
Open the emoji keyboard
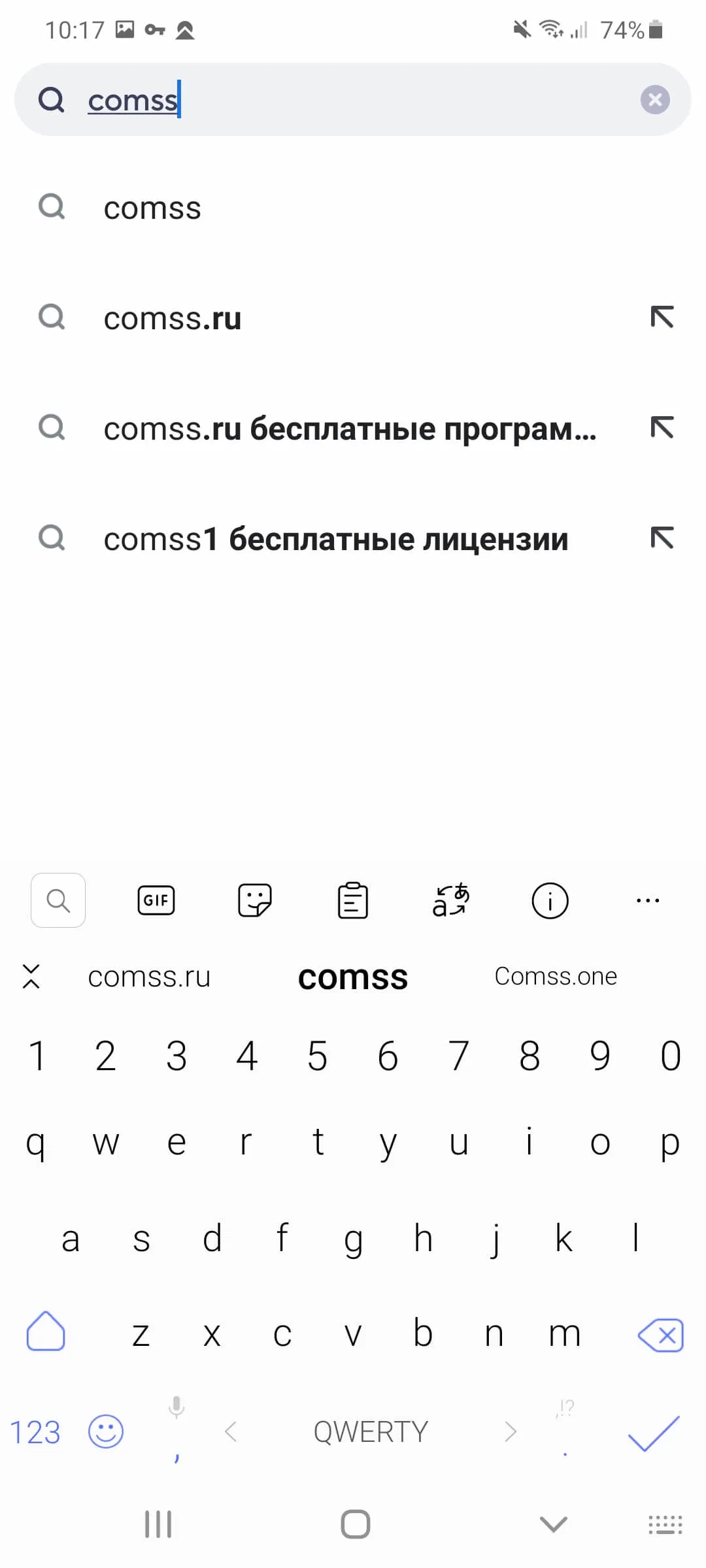coord(106,1432)
